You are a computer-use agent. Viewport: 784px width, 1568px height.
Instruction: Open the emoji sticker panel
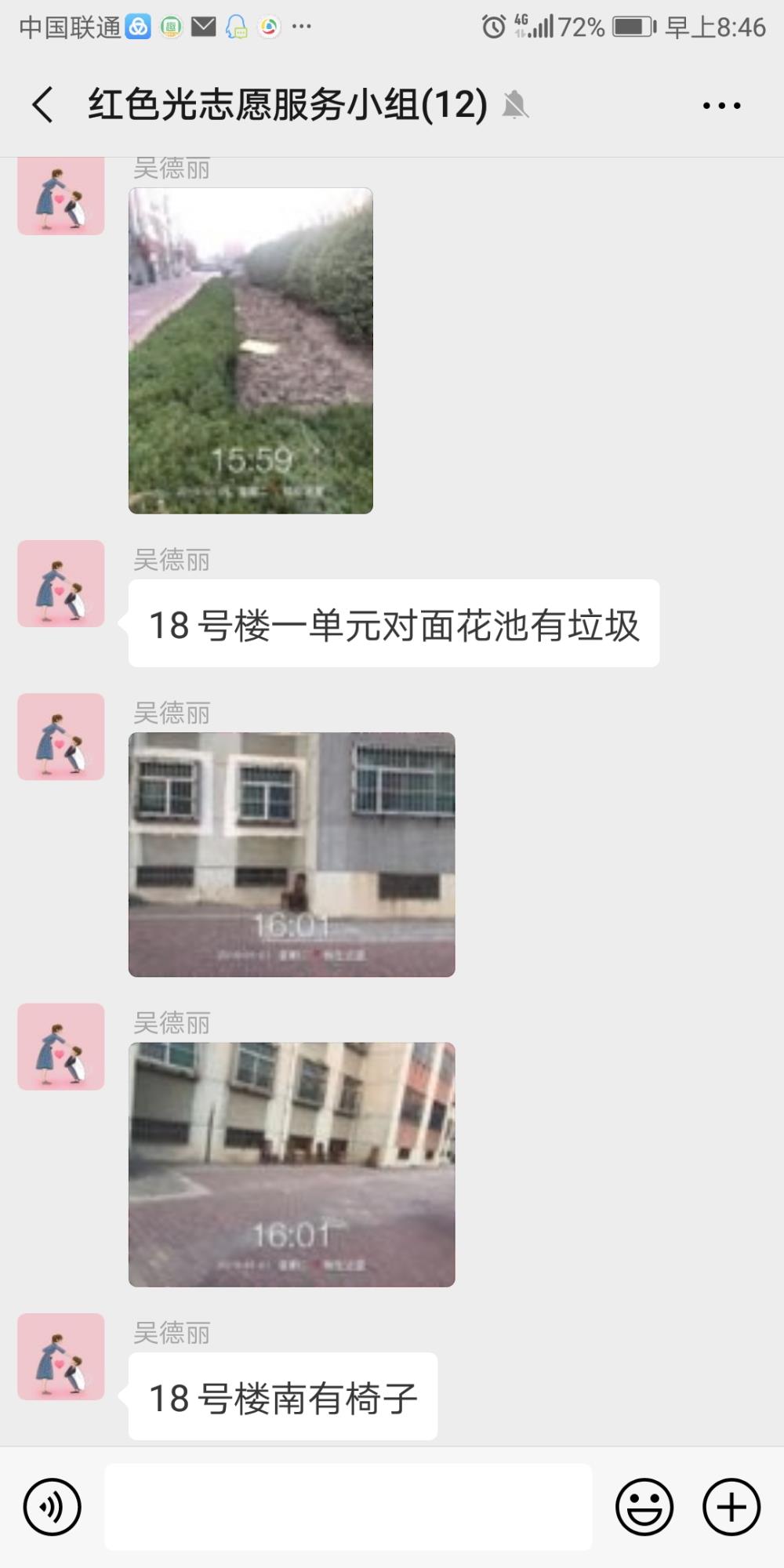[x=644, y=1507]
